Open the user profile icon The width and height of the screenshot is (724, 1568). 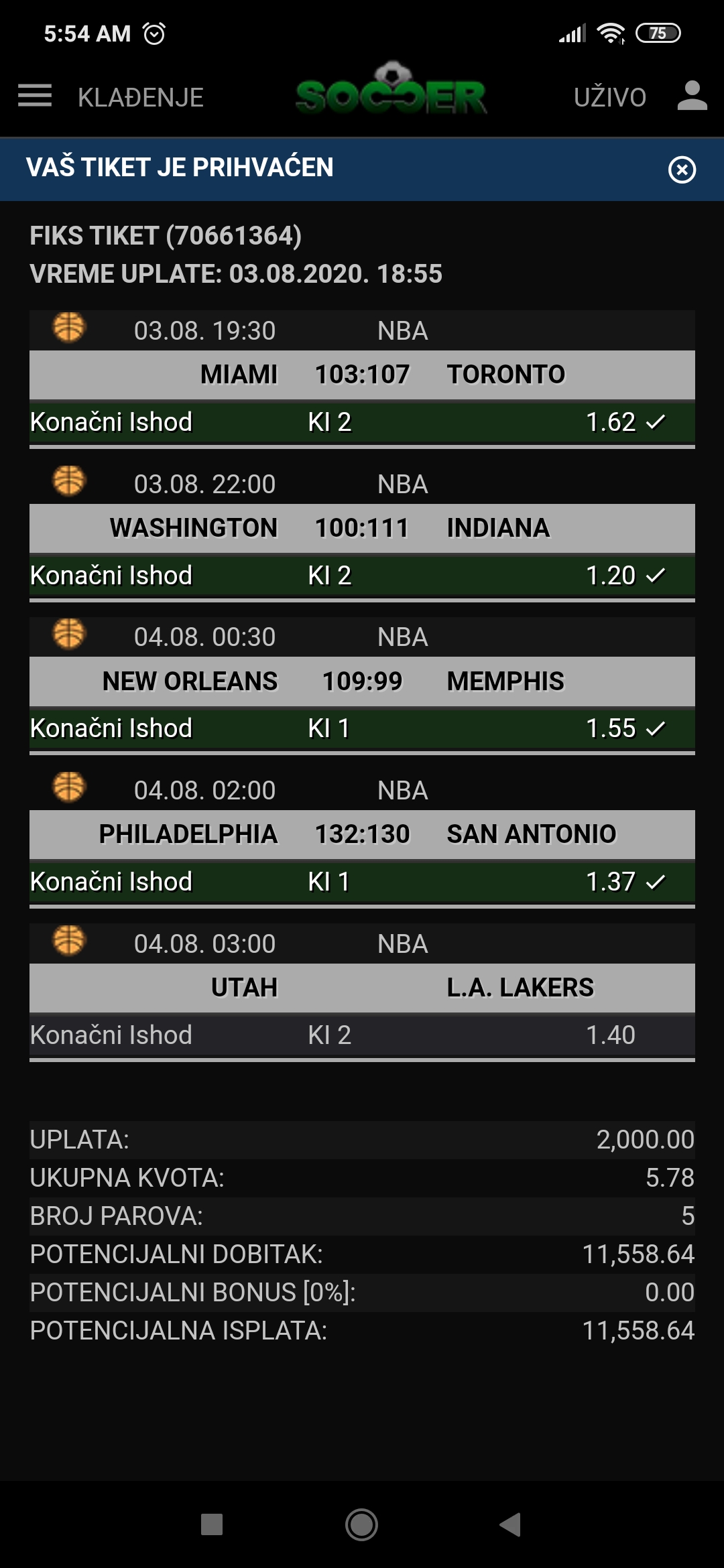(x=692, y=96)
